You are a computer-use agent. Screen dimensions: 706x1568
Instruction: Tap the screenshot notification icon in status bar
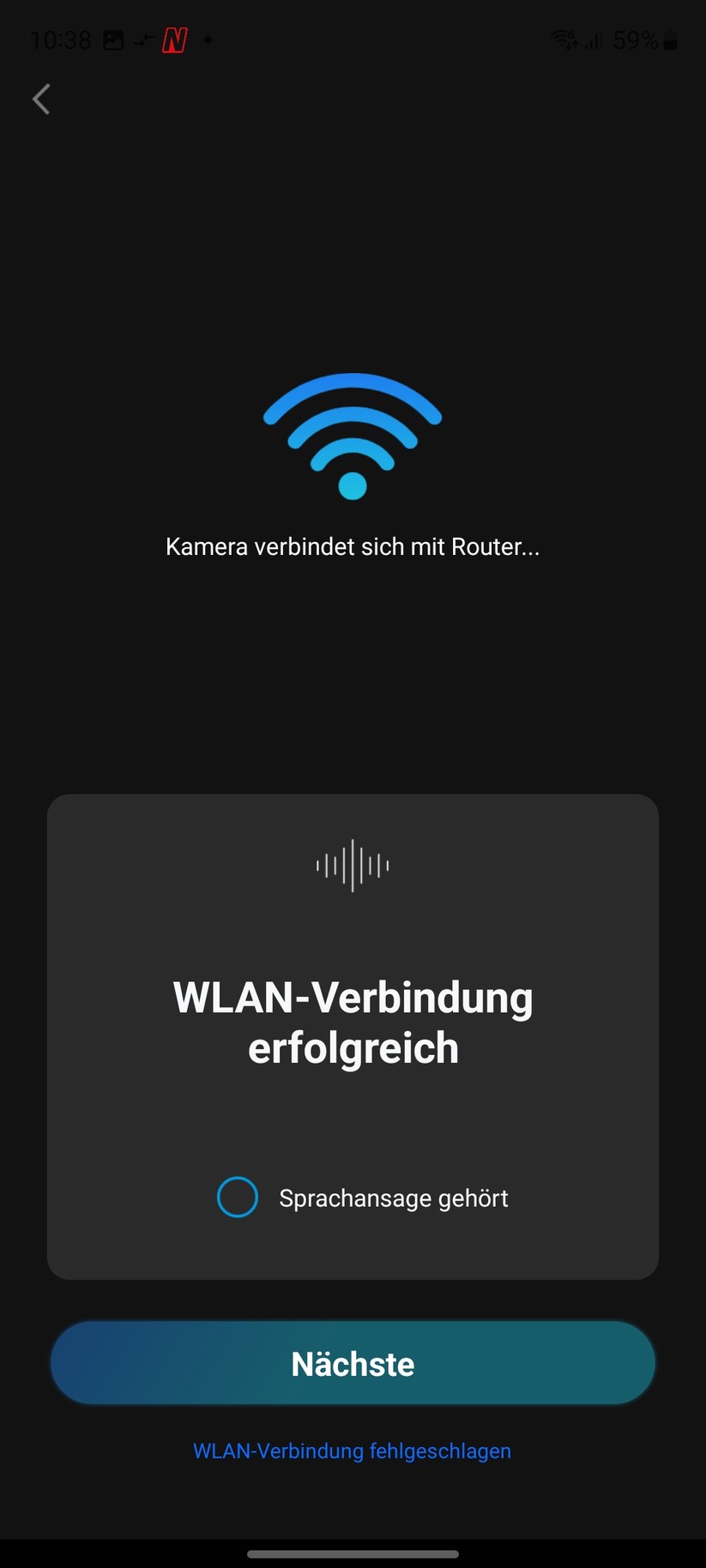tap(112, 39)
